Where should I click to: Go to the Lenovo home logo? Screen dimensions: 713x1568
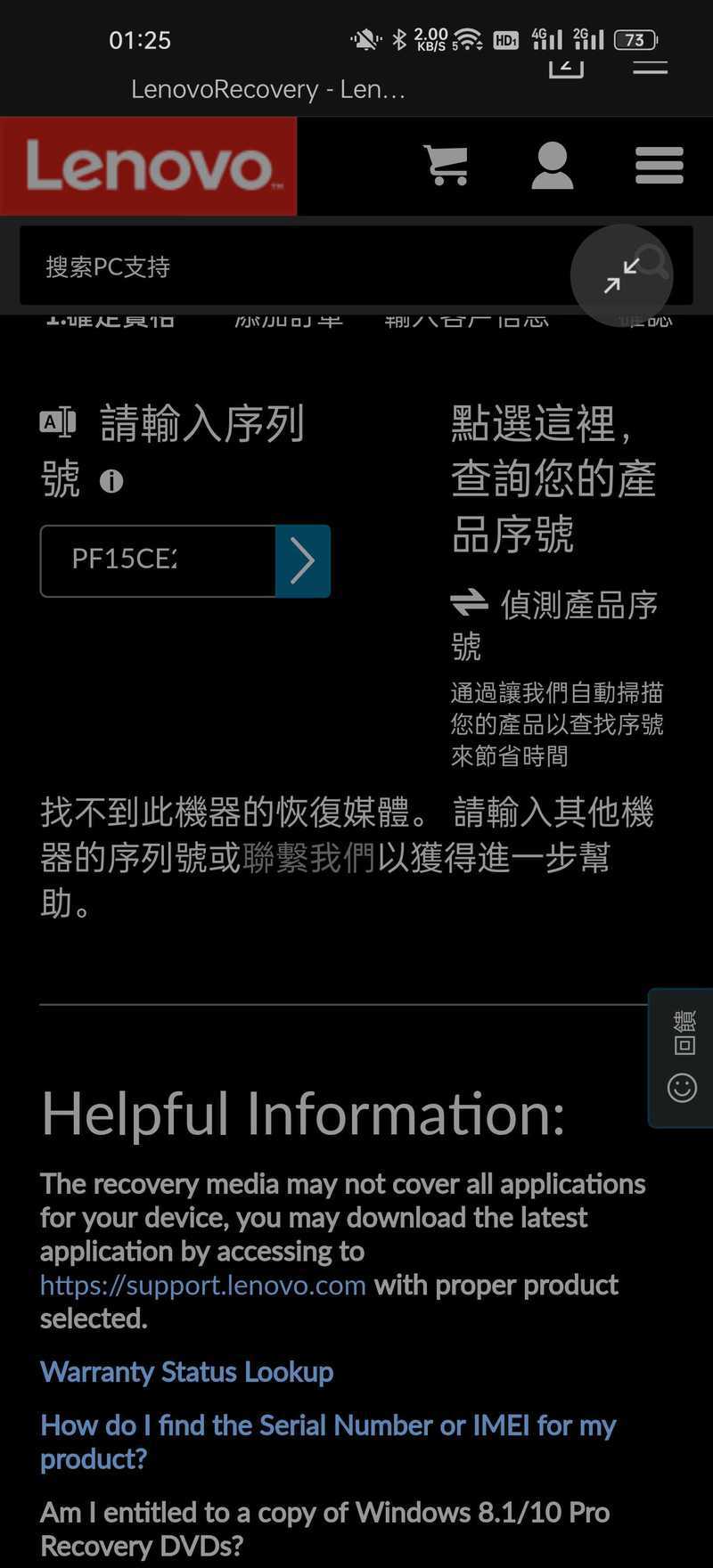pyautogui.click(x=148, y=166)
